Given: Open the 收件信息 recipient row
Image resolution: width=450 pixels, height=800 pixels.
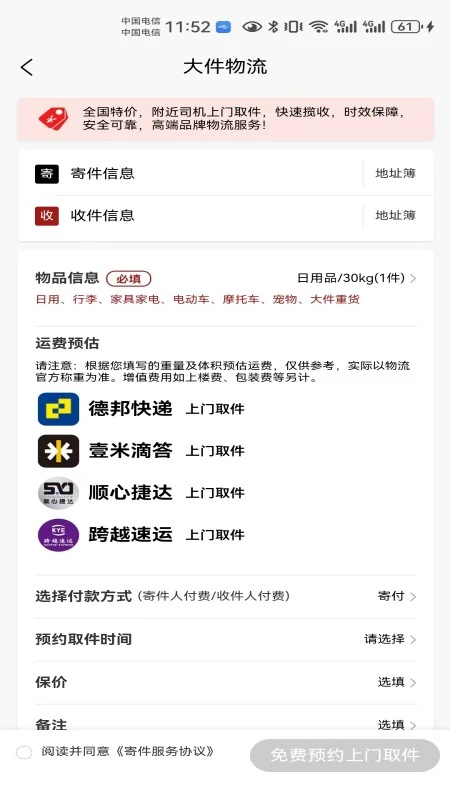Looking at the screenshot, I should click(190, 216).
